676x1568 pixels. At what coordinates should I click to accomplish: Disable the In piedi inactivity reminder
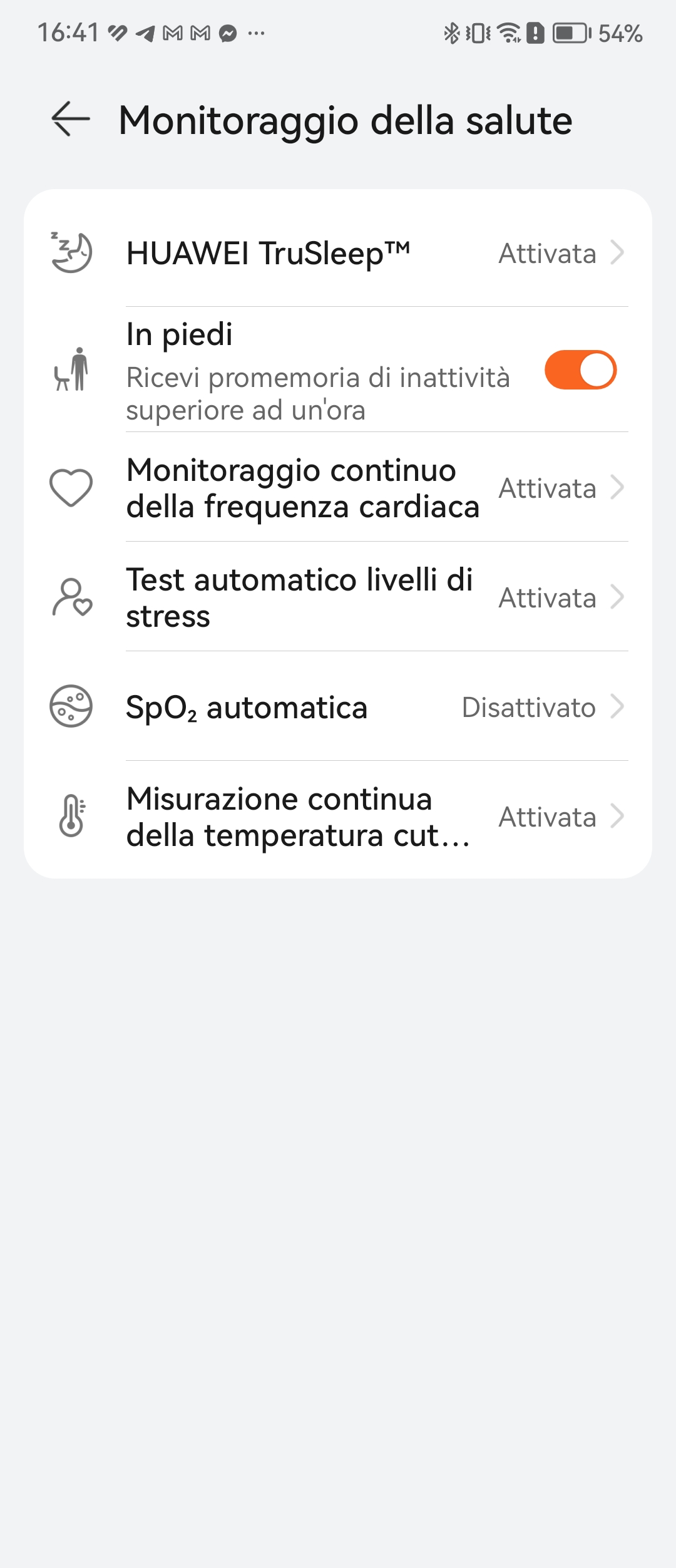580,370
